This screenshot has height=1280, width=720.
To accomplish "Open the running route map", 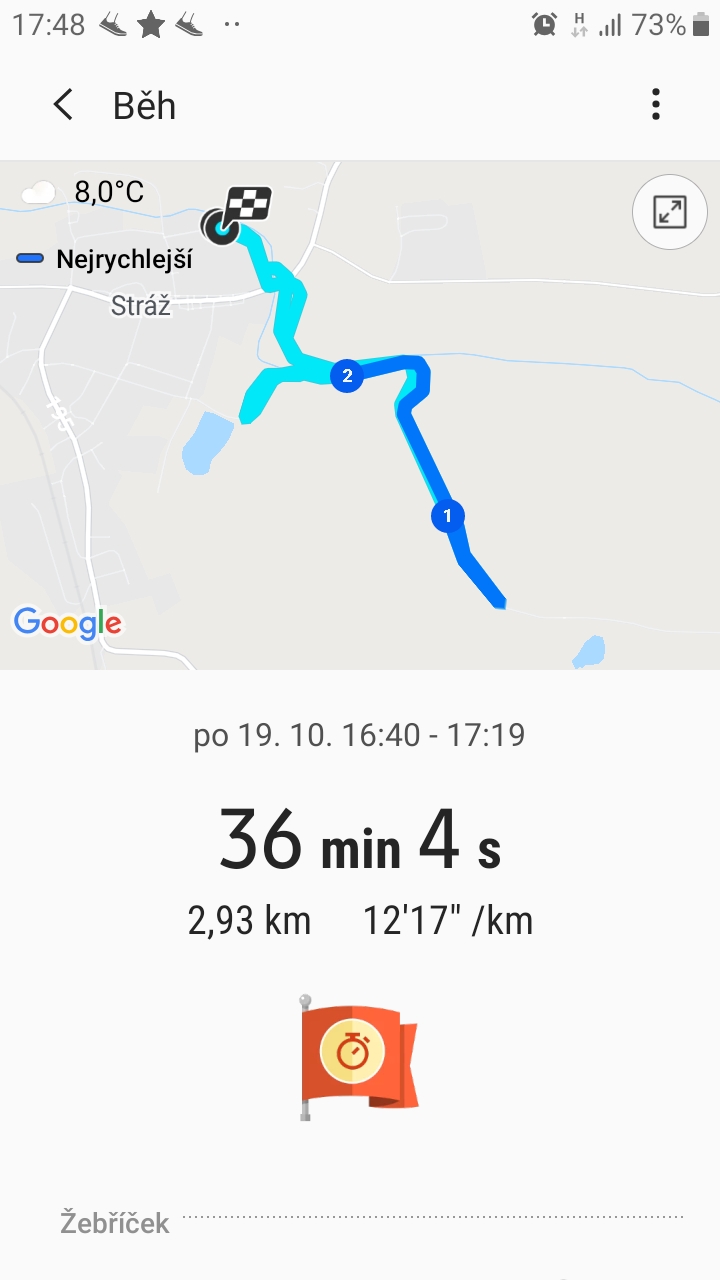I will click(360, 450).
